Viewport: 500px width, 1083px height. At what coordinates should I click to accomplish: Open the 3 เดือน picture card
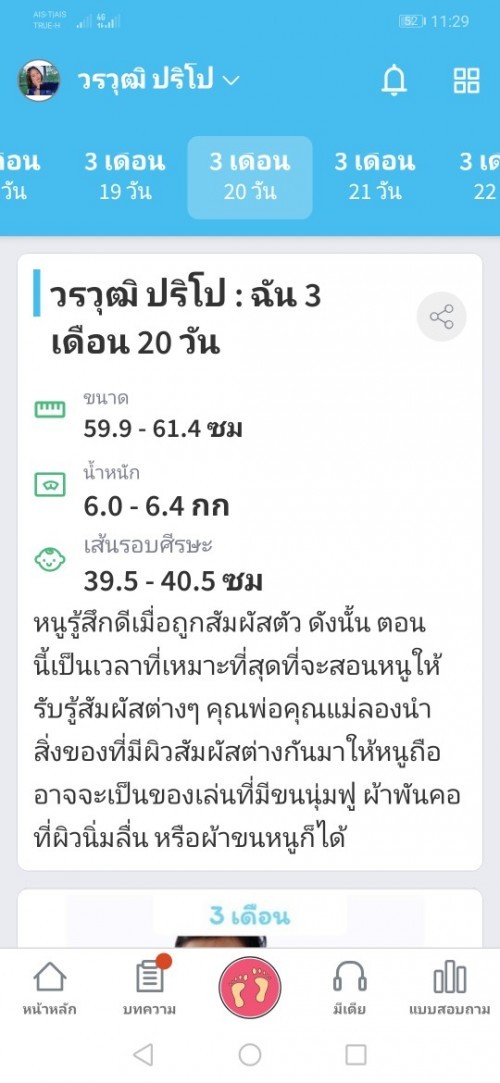[x=250, y=918]
